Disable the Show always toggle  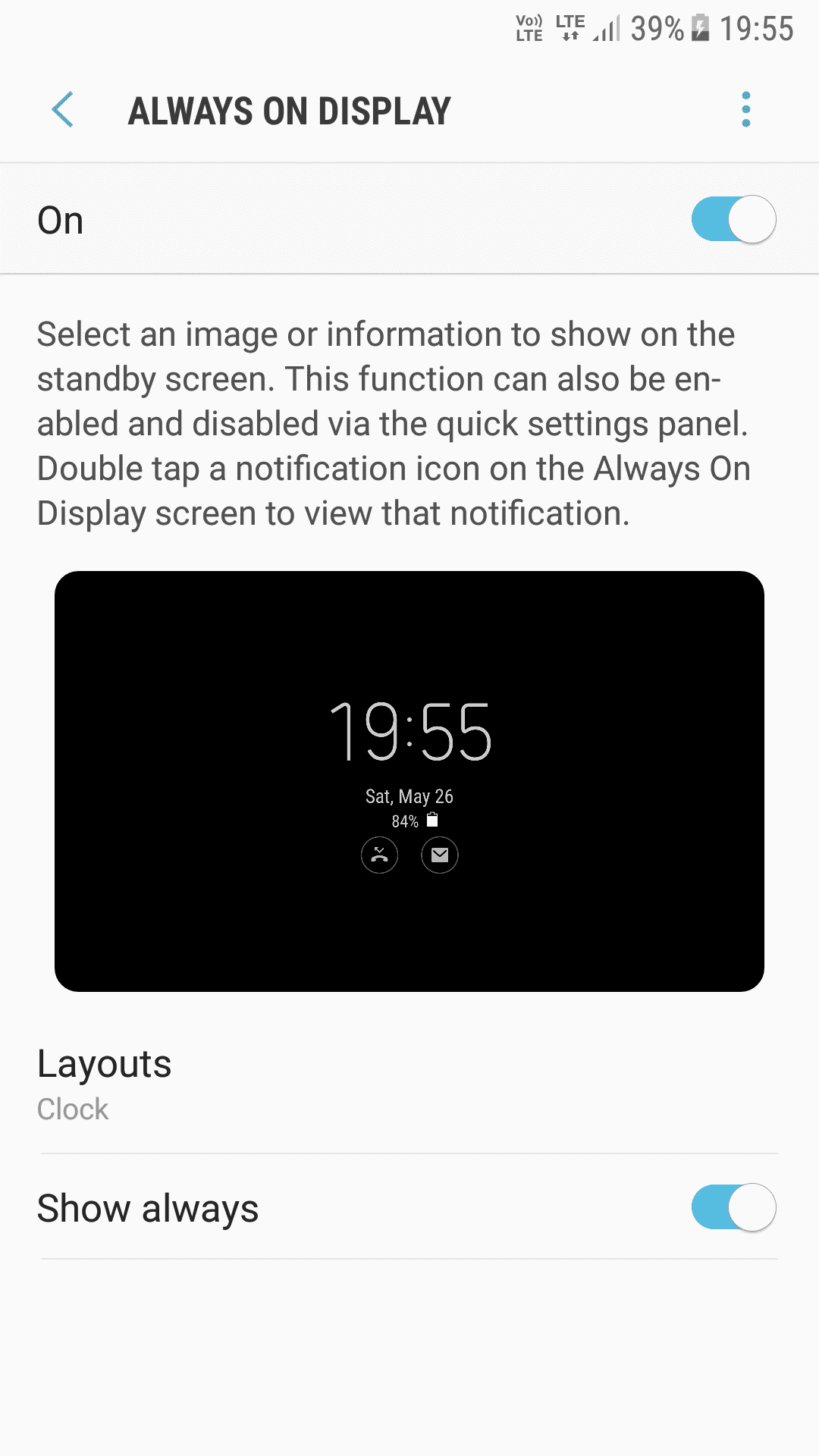733,1207
